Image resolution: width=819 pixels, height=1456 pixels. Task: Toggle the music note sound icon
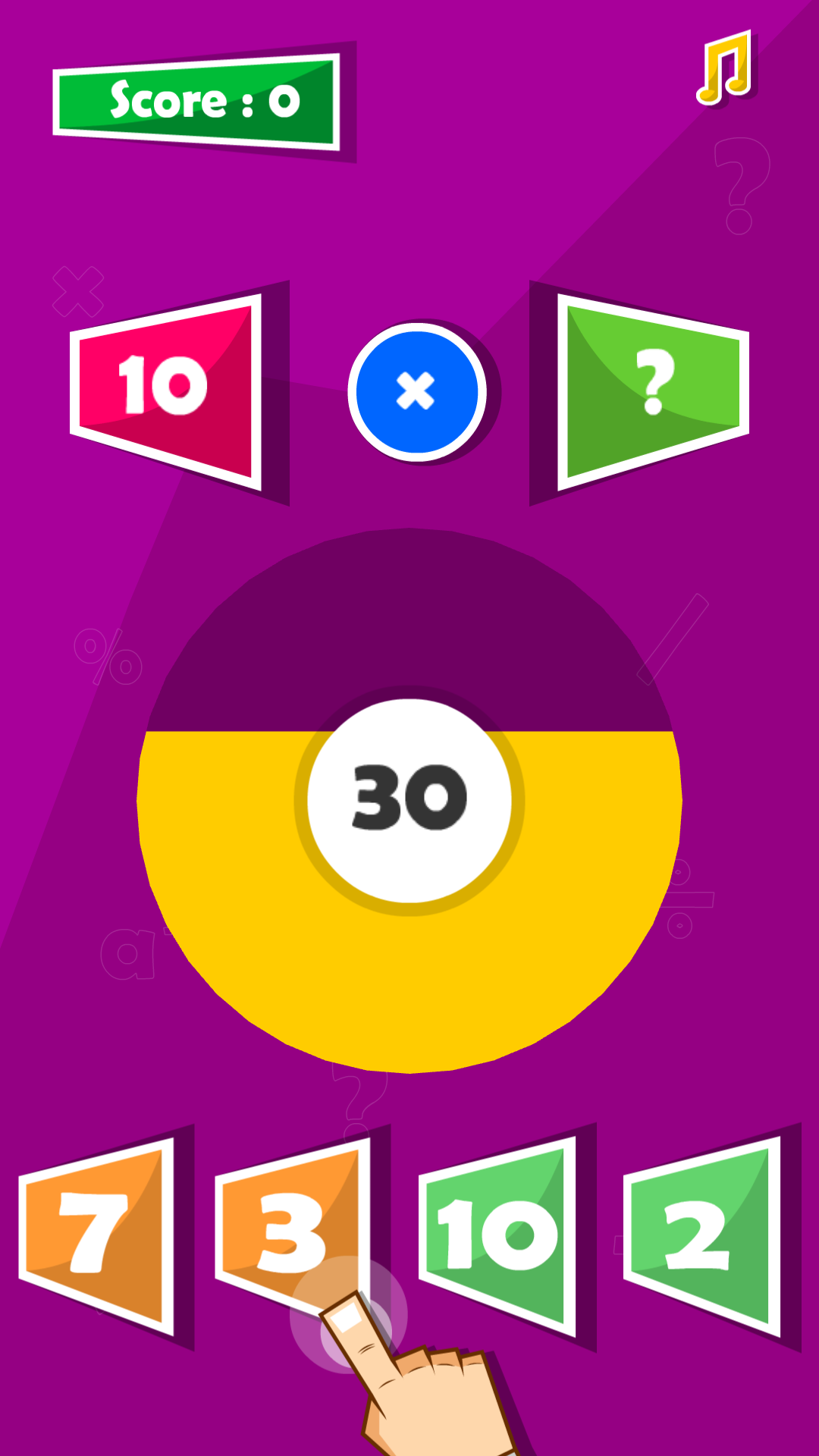click(x=725, y=67)
